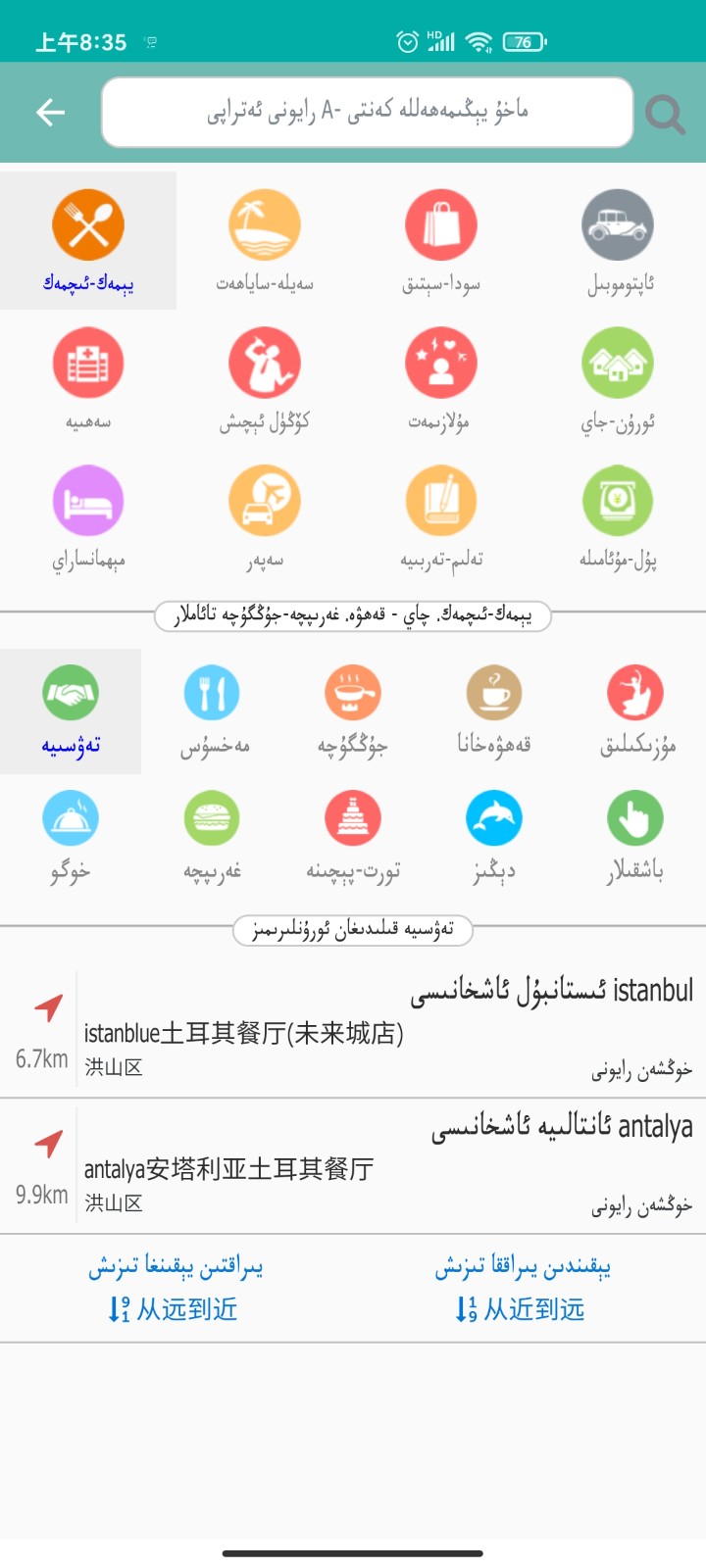
Task: Tap the hotel (مېھمانساراي) bed icon
Action: point(88,501)
